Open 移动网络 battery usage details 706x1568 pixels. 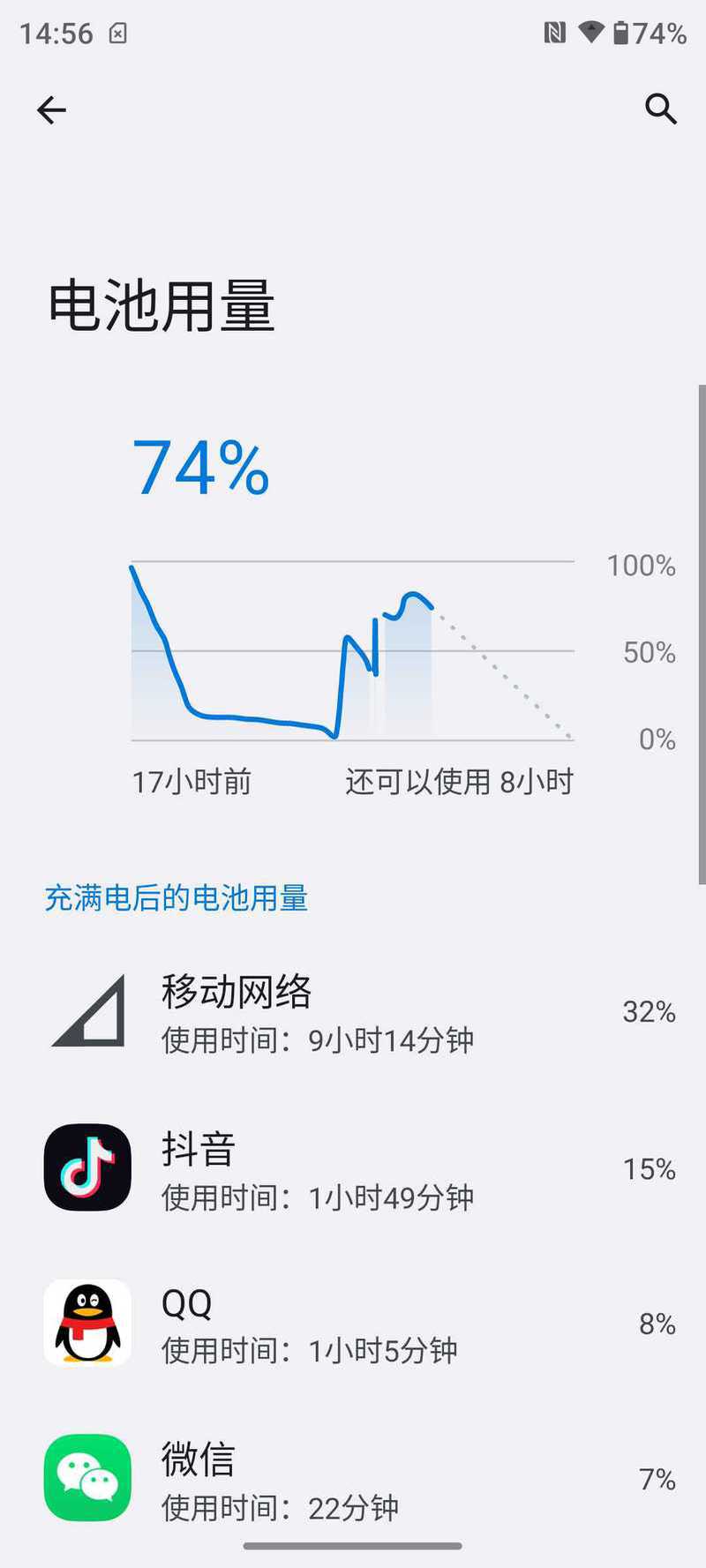pyautogui.click(x=353, y=1012)
